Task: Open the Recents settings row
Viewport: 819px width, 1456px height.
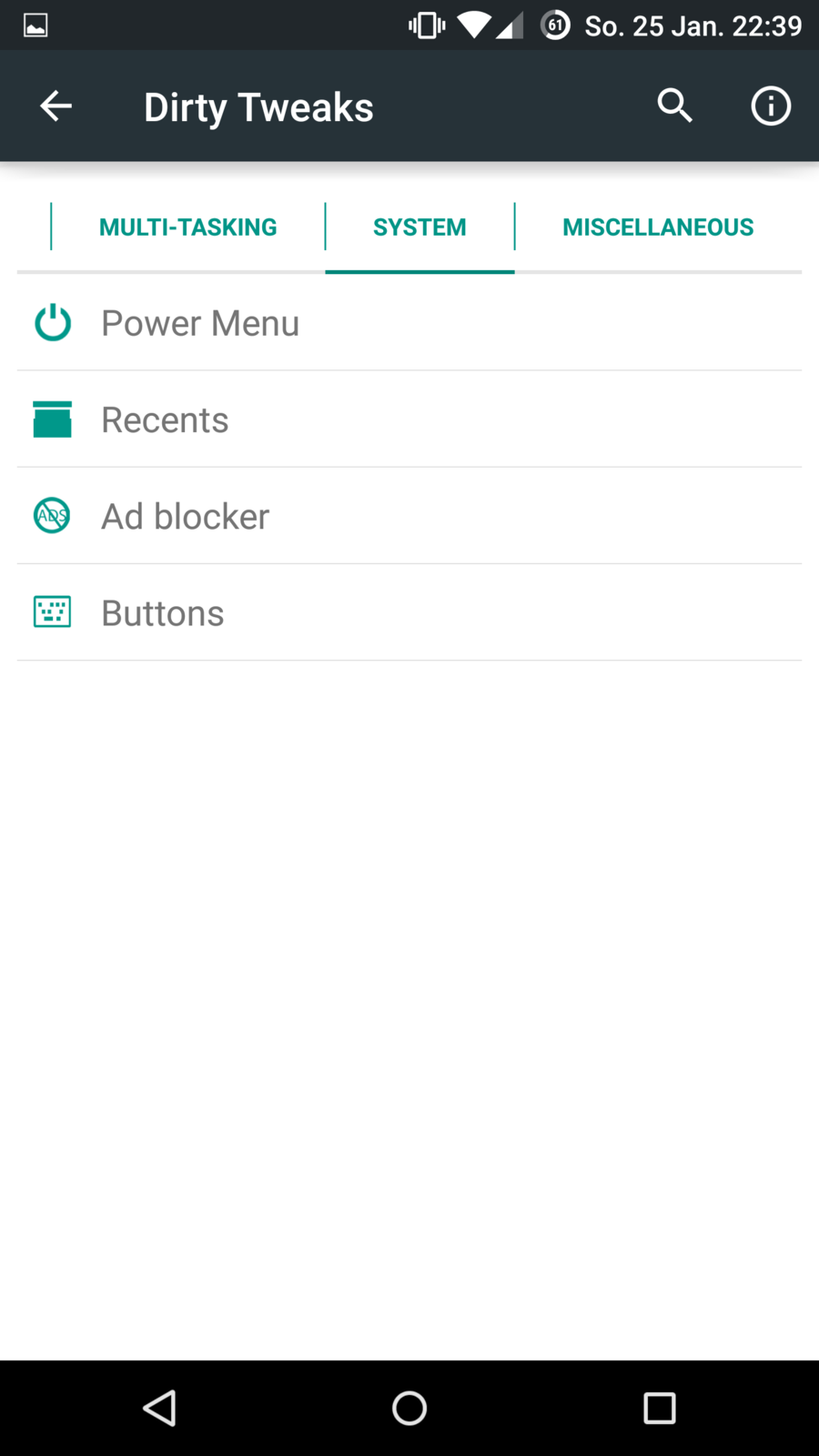Action: click(x=409, y=420)
